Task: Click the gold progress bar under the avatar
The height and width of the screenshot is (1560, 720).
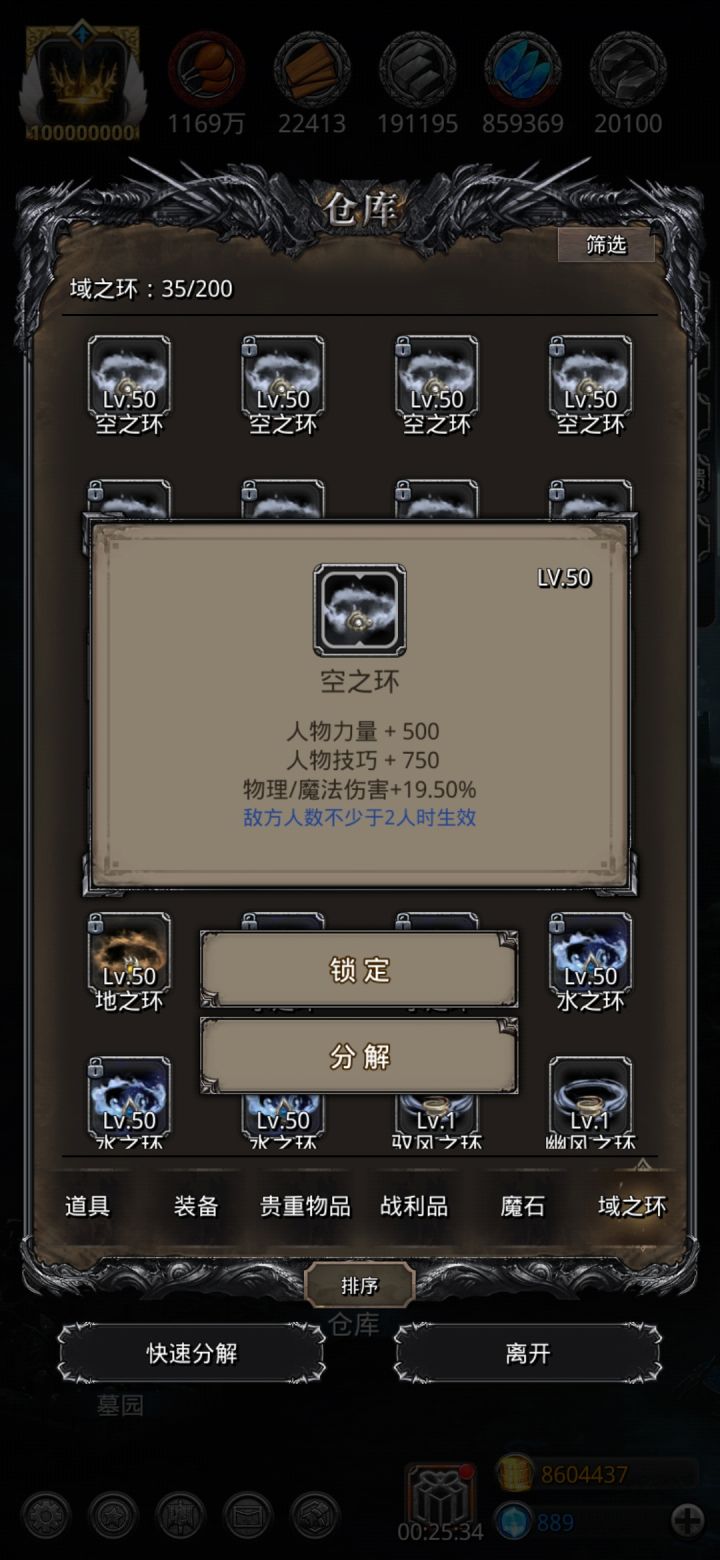Action: coord(80,129)
